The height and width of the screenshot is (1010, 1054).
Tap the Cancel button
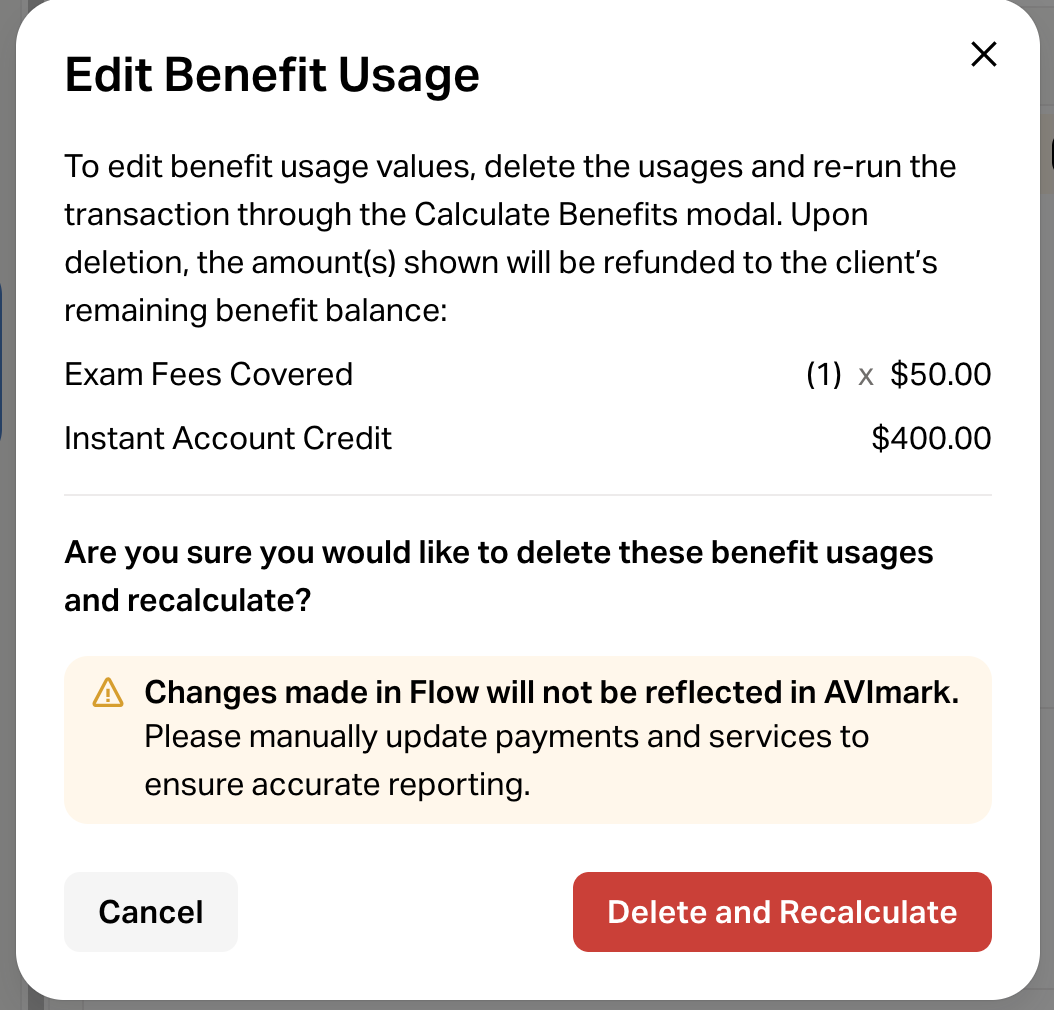(x=151, y=912)
